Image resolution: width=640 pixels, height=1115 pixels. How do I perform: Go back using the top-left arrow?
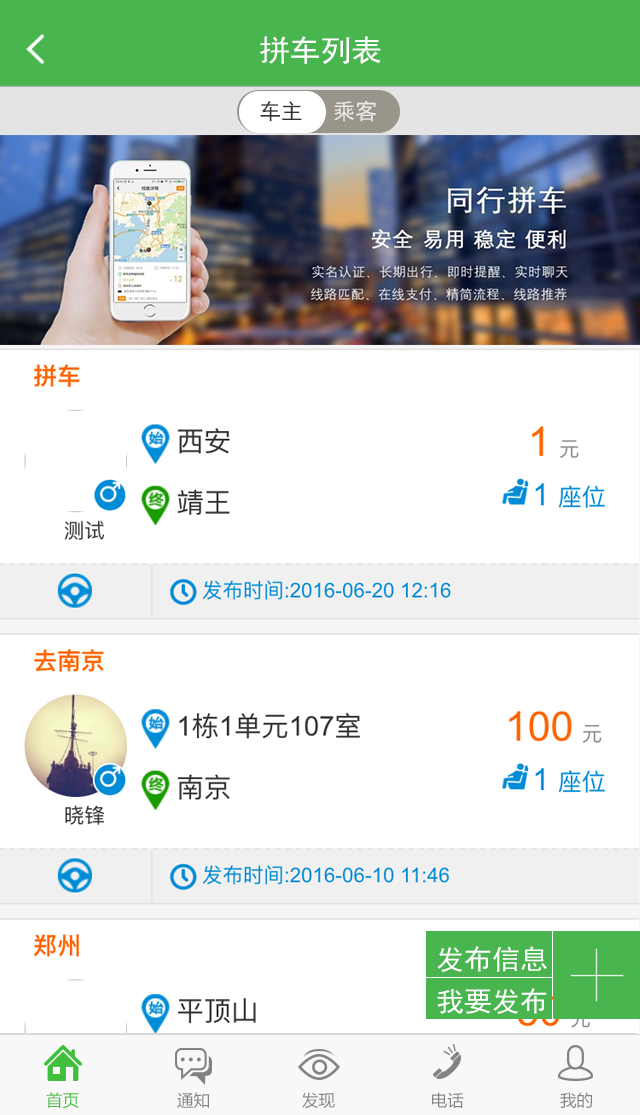pos(36,49)
